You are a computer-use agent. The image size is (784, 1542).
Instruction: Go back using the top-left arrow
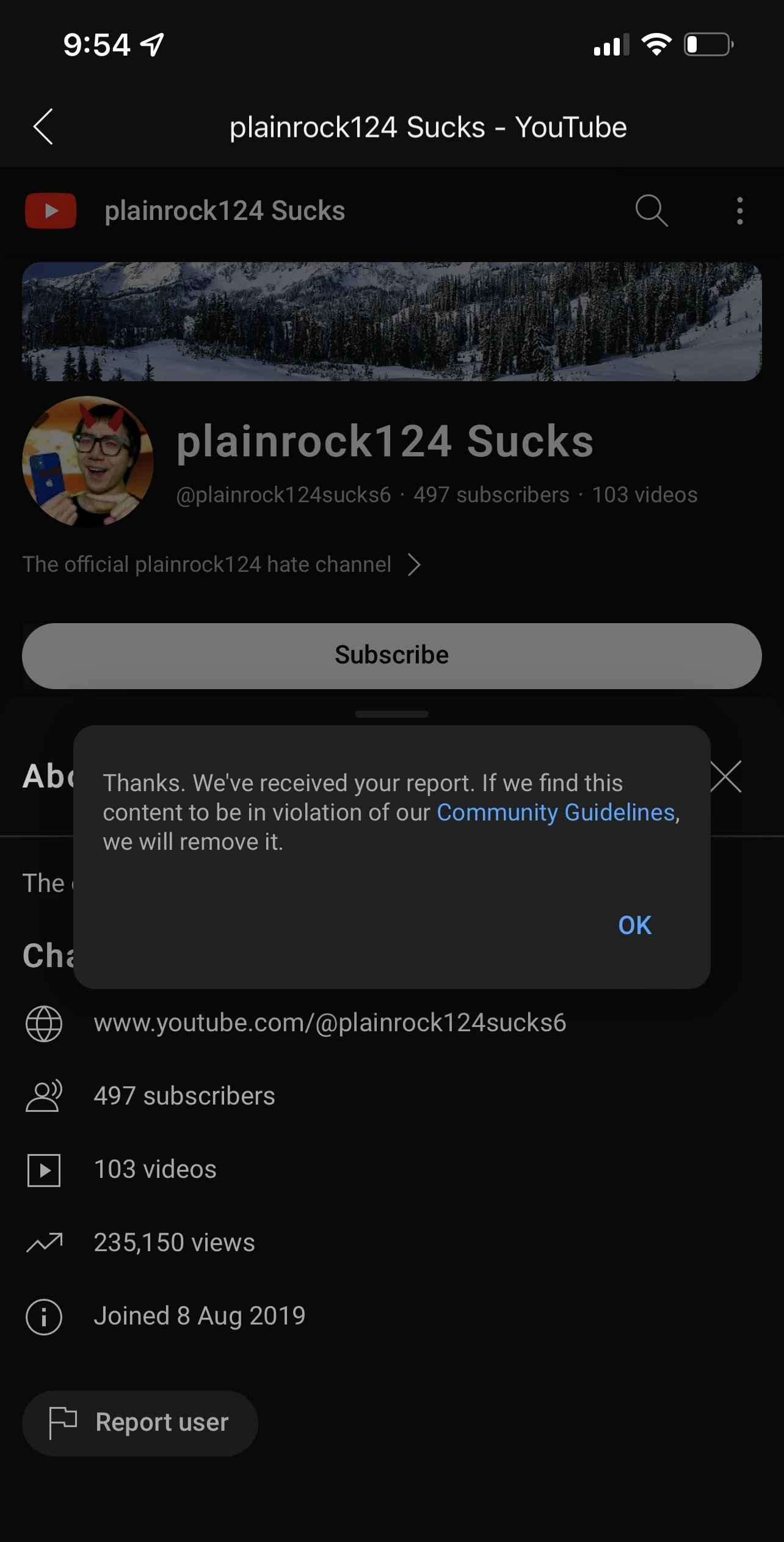coord(43,127)
